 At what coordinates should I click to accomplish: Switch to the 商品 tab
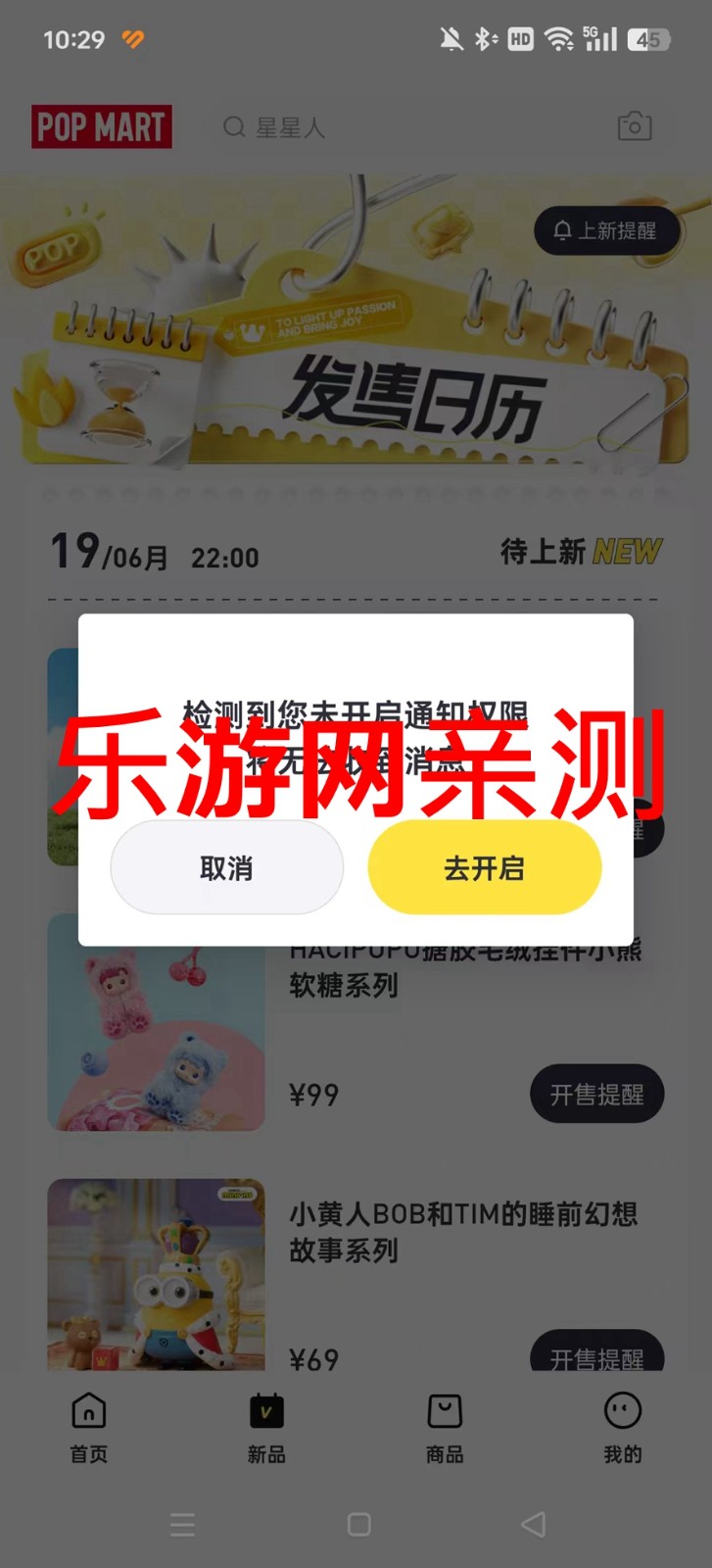[x=445, y=1428]
